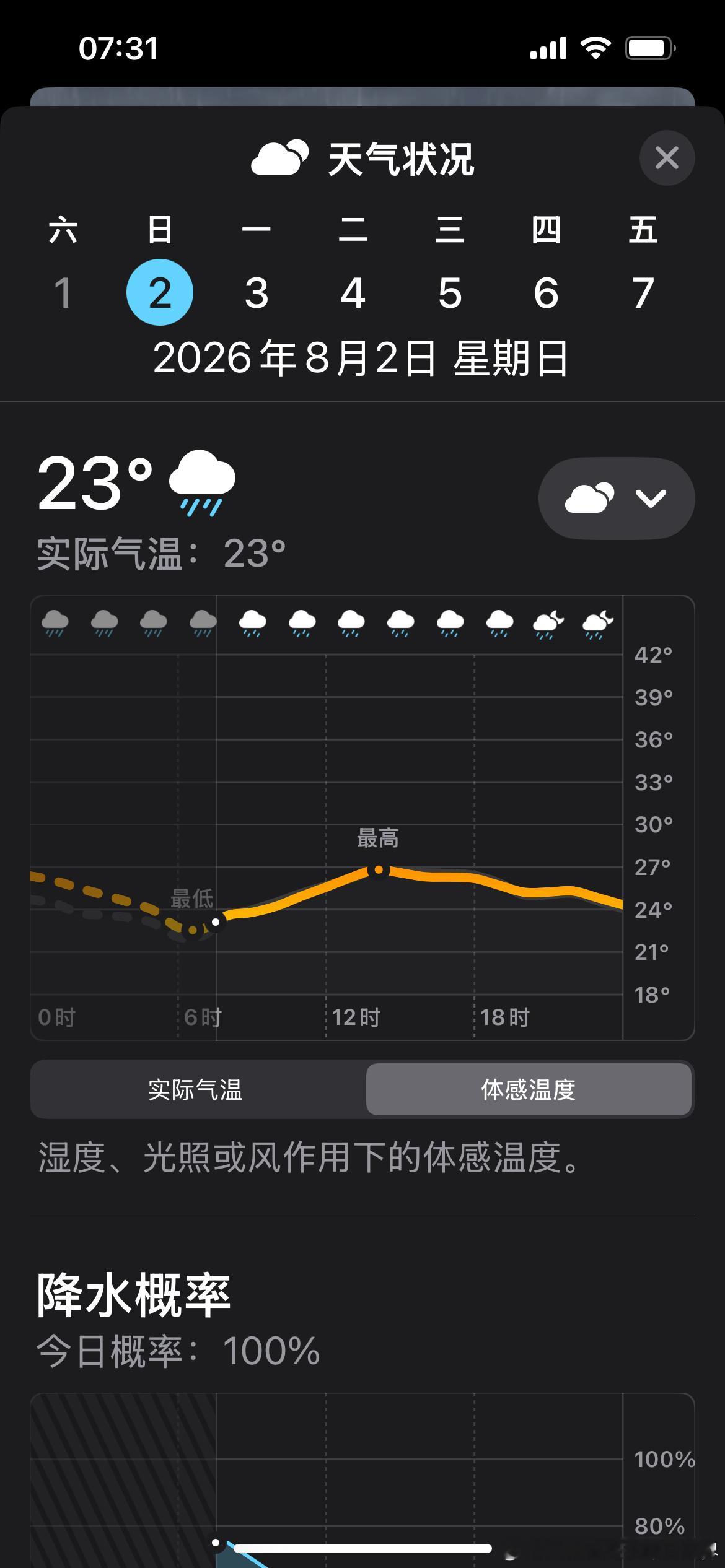Screen dimensions: 725x1568
Task: Choose Tuesday the 4th forecast
Action: coord(353,292)
